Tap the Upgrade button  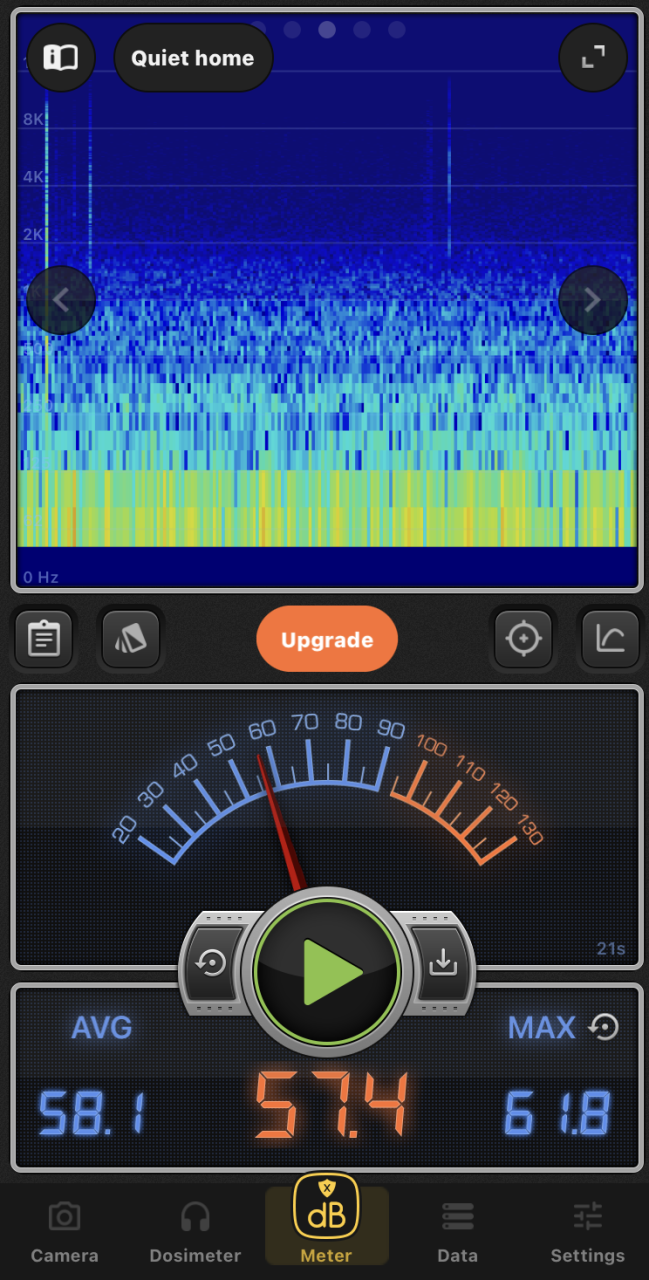pyautogui.click(x=327, y=639)
